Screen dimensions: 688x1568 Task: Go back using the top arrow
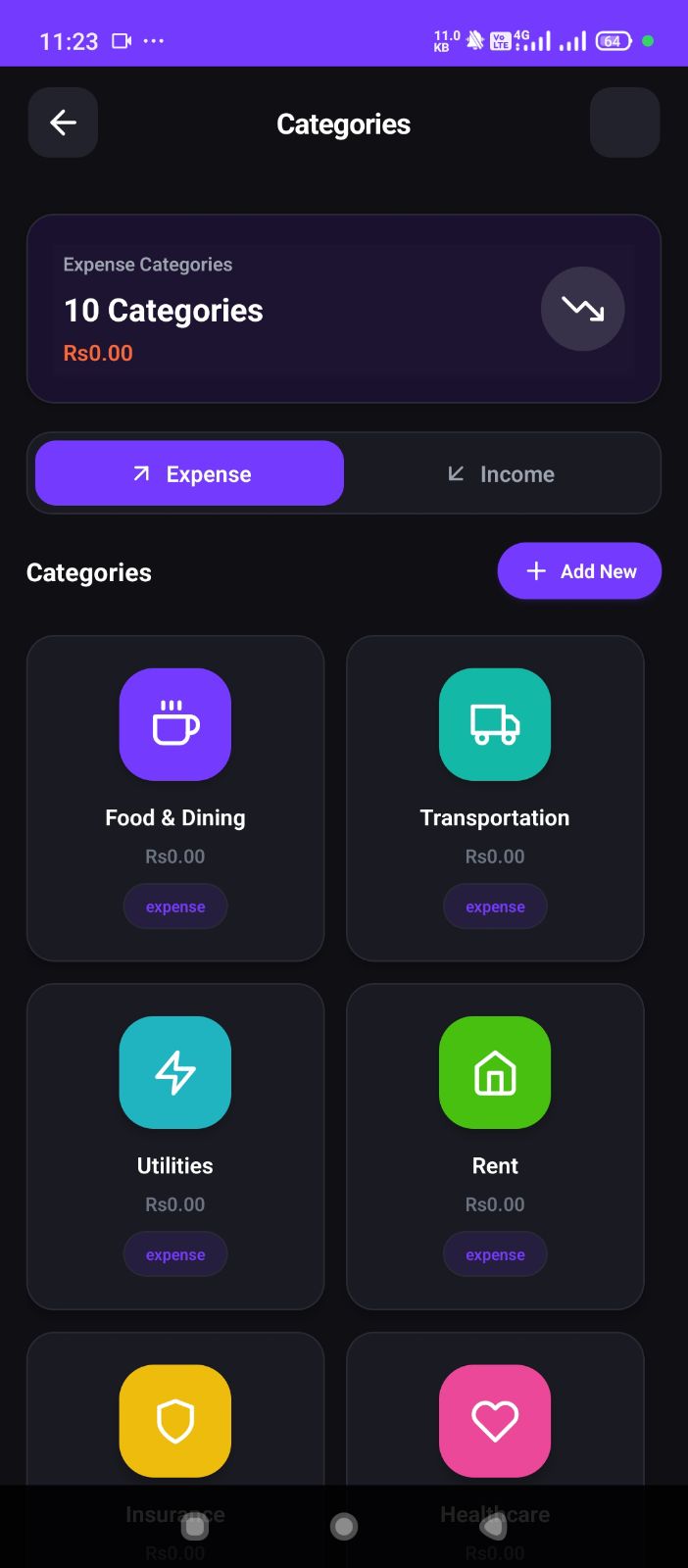pos(63,122)
